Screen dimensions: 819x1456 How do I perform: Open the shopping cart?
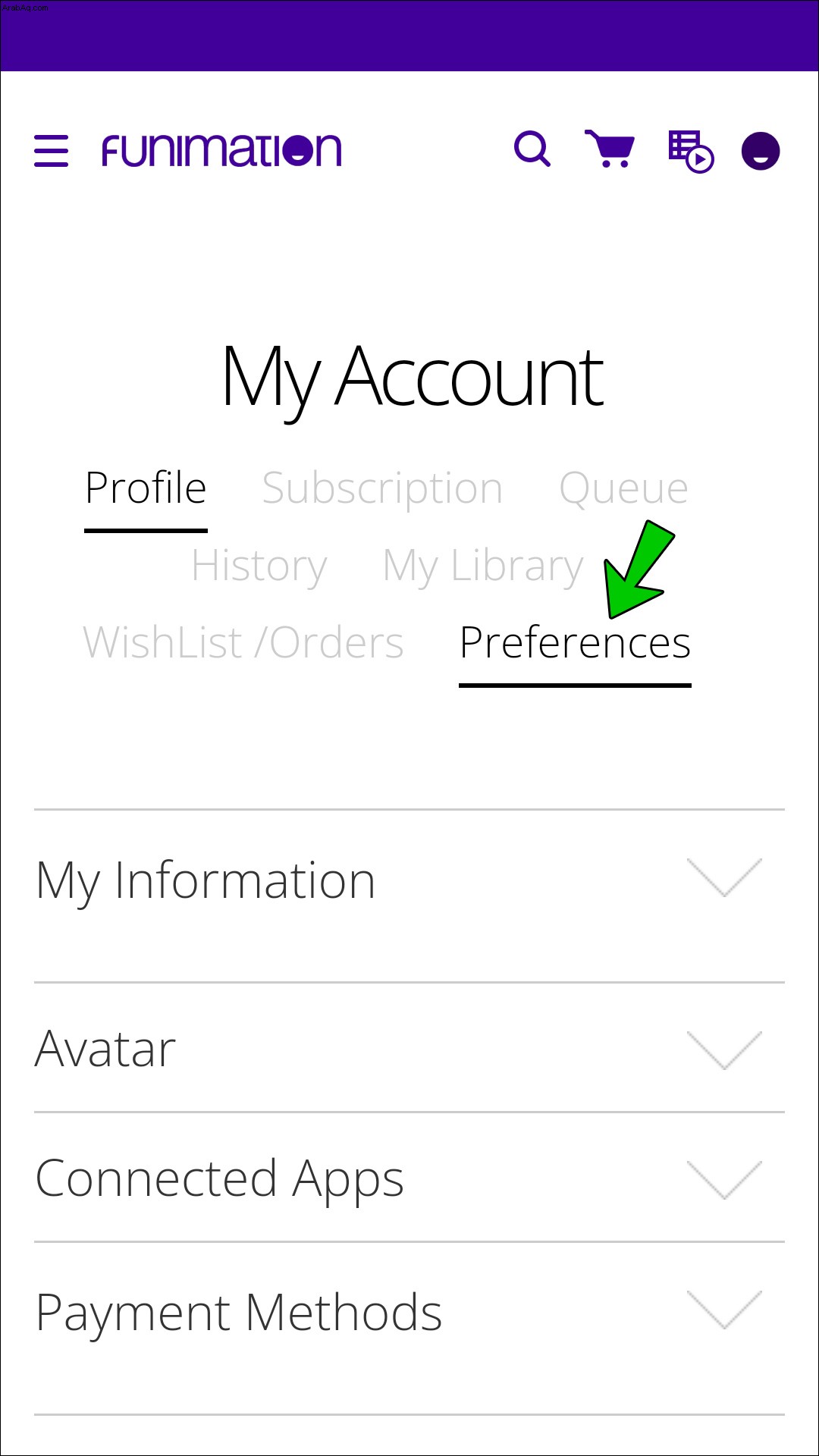pos(610,149)
